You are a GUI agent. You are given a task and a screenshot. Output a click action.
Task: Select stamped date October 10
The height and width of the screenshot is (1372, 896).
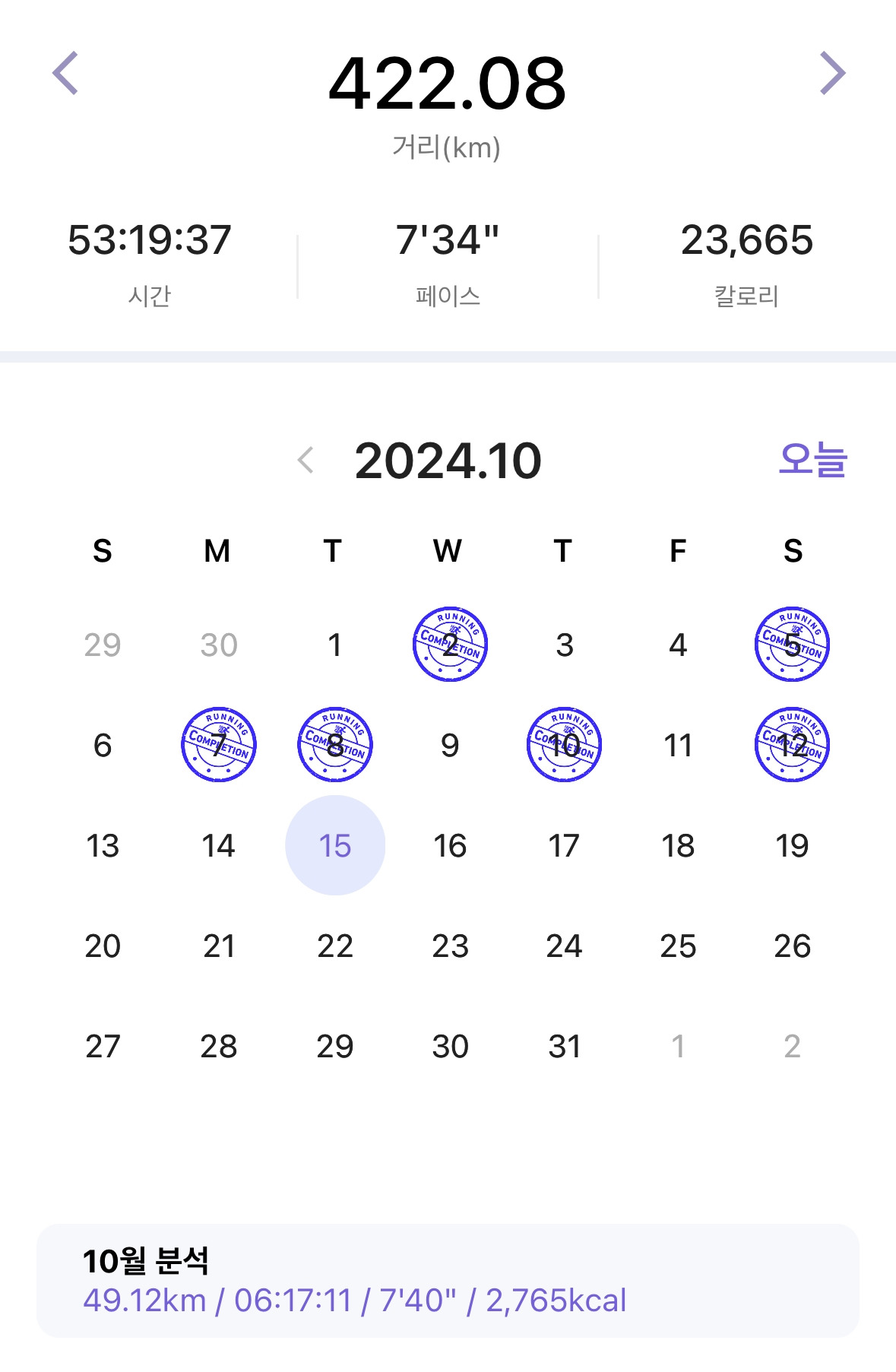pyautogui.click(x=564, y=745)
